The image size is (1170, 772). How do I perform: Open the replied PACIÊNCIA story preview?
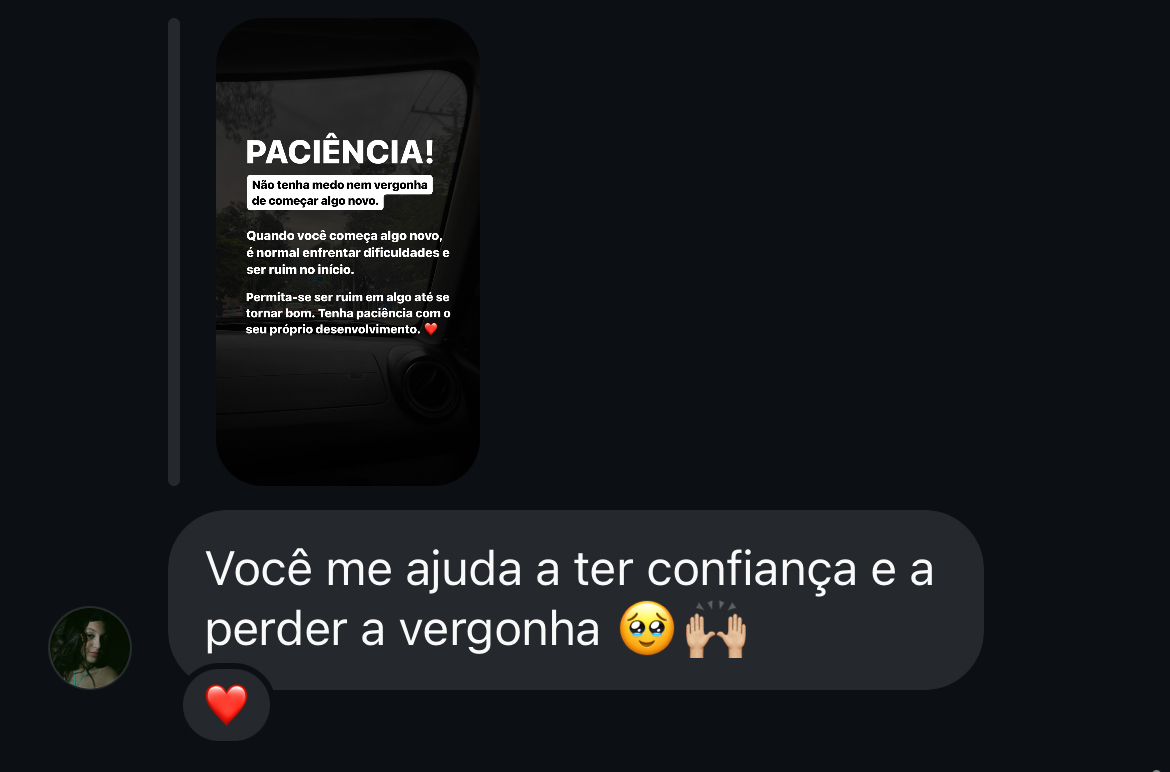click(x=347, y=252)
